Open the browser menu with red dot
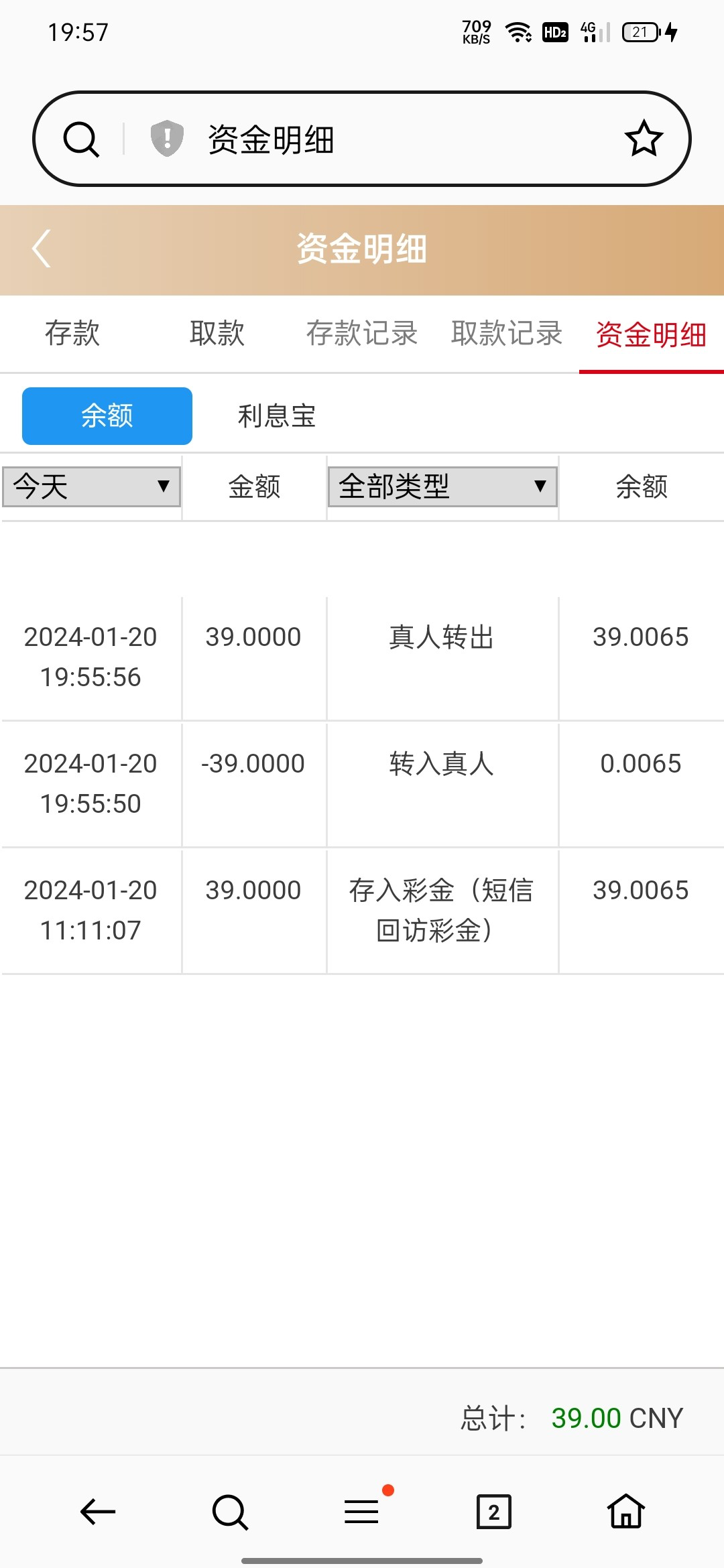 tap(362, 1512)
